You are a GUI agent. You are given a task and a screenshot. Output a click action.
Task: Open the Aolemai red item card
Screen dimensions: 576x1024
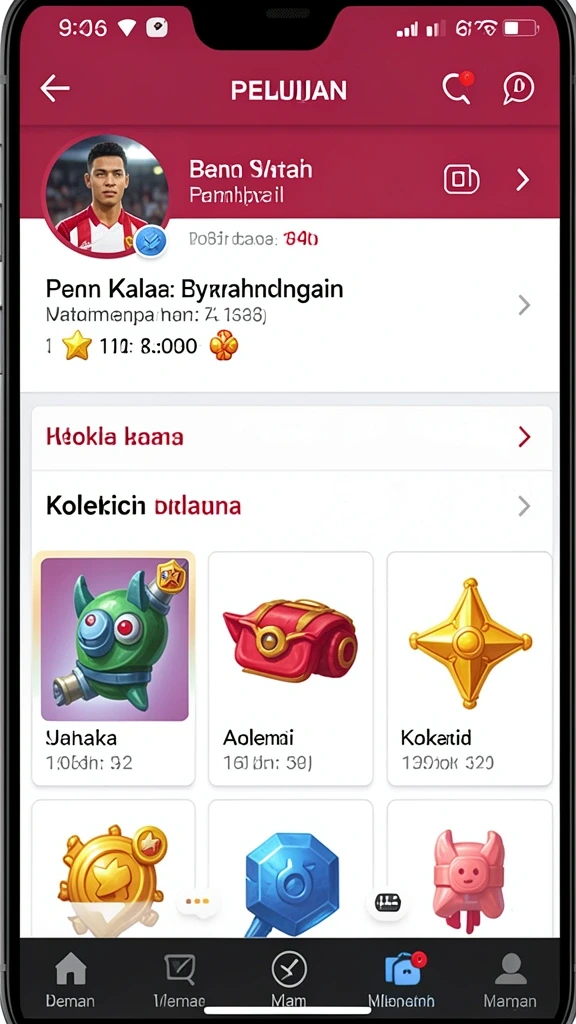pyautogui.click(x=291, y=669)
